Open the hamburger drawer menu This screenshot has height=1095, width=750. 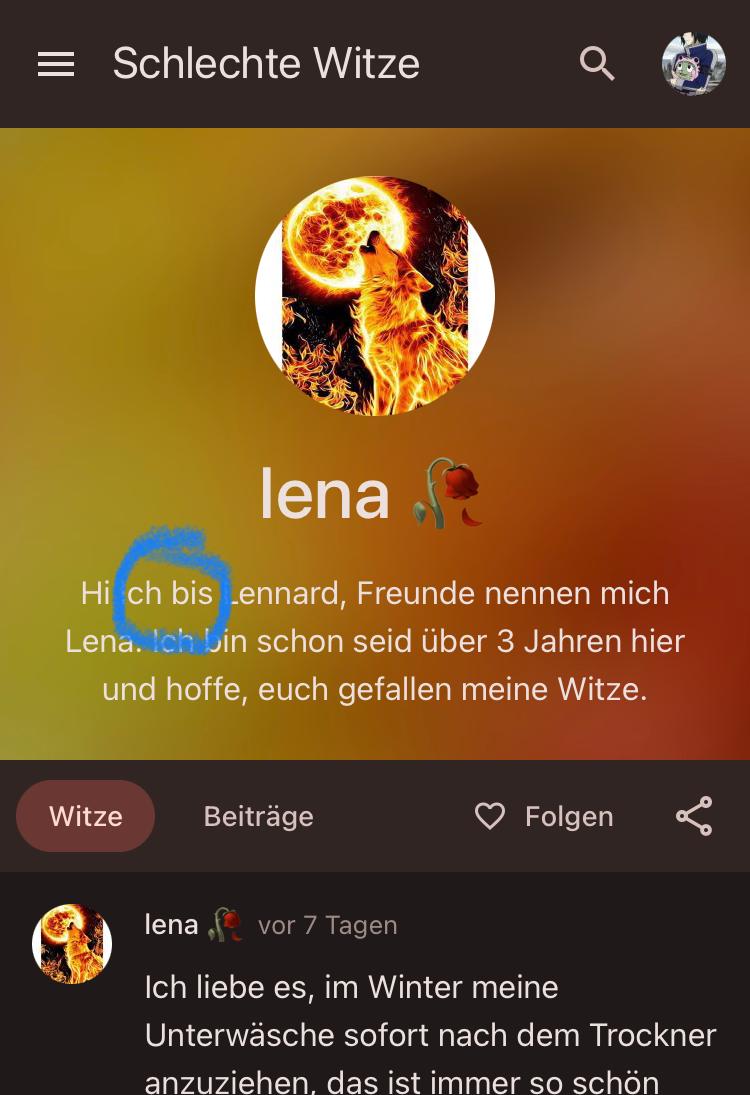(x=56, y=65)
